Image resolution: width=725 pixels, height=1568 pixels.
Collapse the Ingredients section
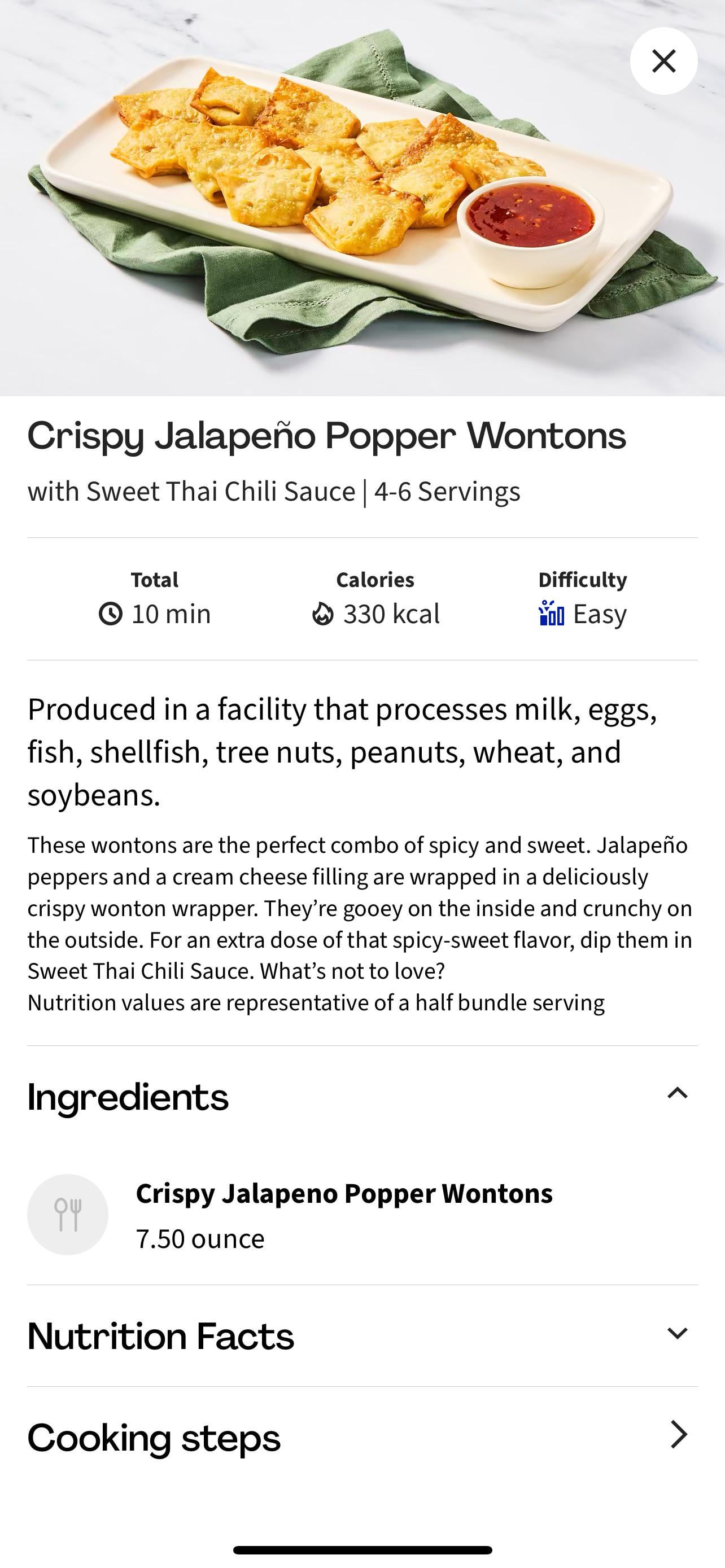tap(677, 1094)
